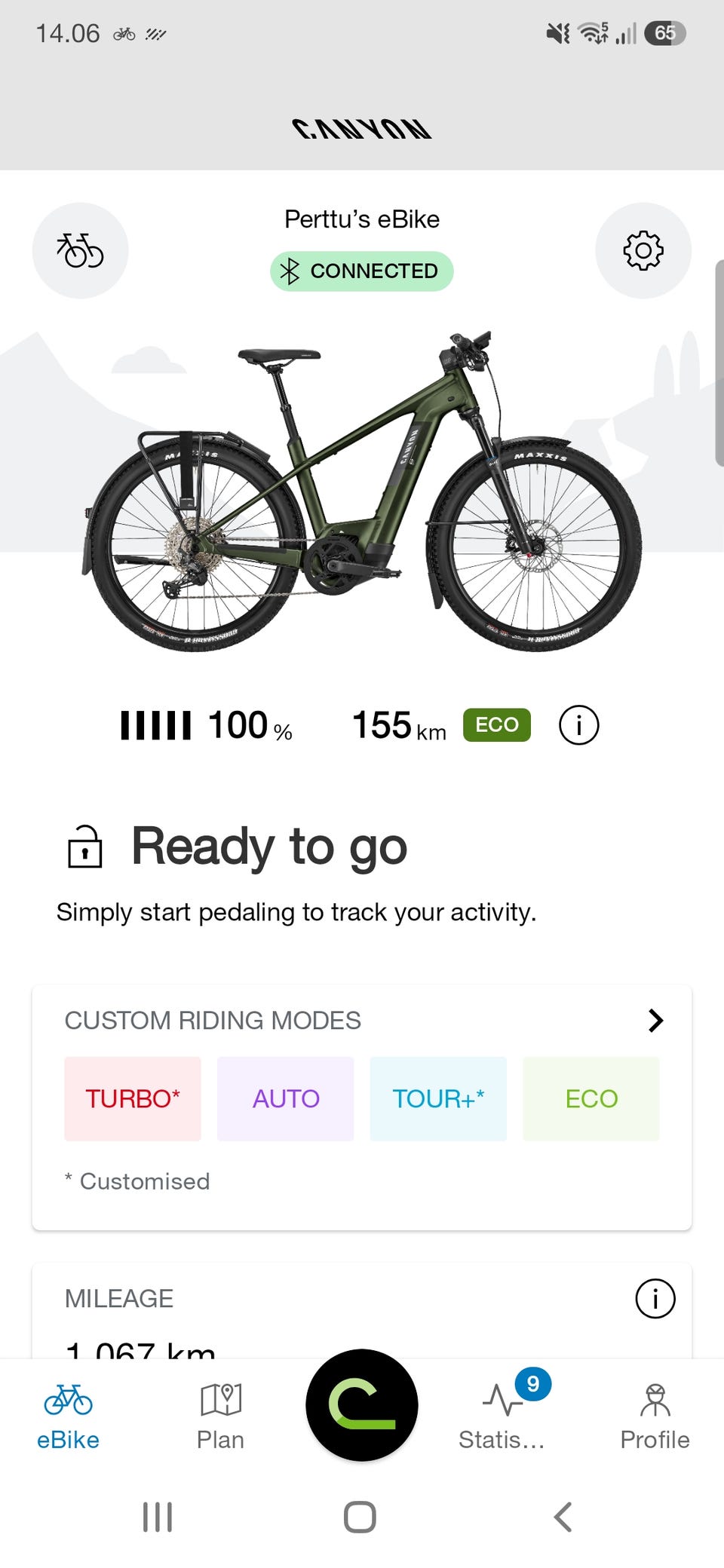Viewport: 724px width, 1568px height.
Task: Select the TURBO riding mode
Action: tap(133, 1098)
